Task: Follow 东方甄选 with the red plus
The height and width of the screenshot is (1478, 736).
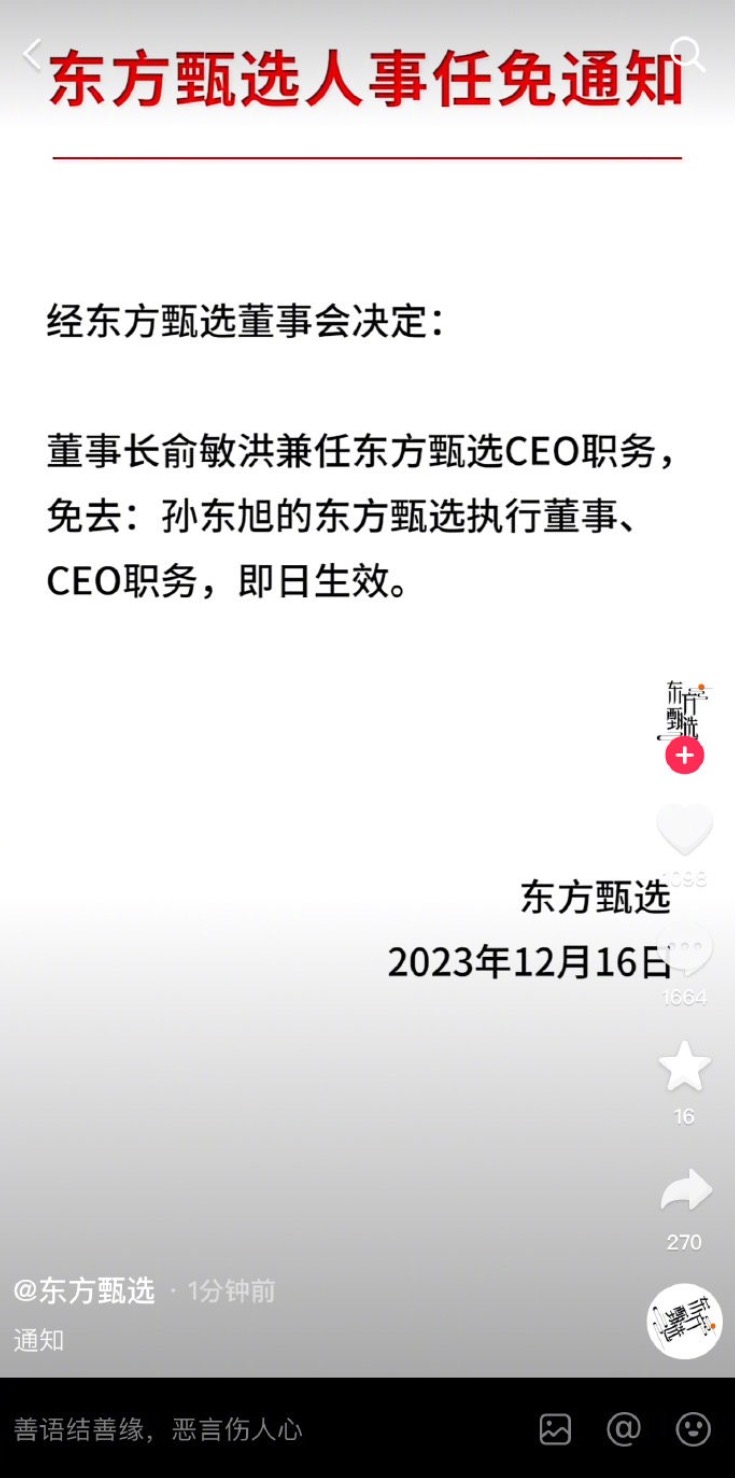Action: pos(685,756)
